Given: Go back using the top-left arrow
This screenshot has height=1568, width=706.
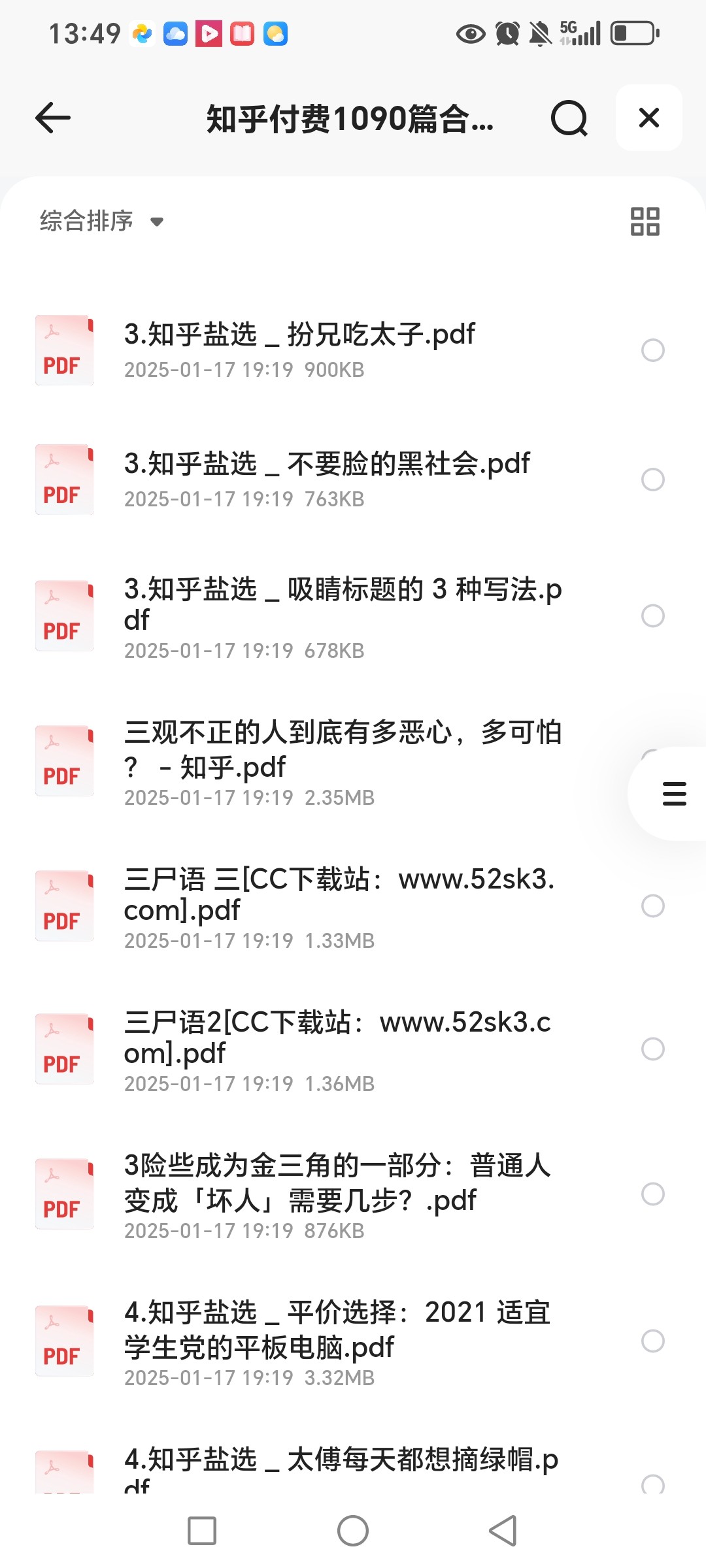Looking at the screenshot, I should point(53,118).
